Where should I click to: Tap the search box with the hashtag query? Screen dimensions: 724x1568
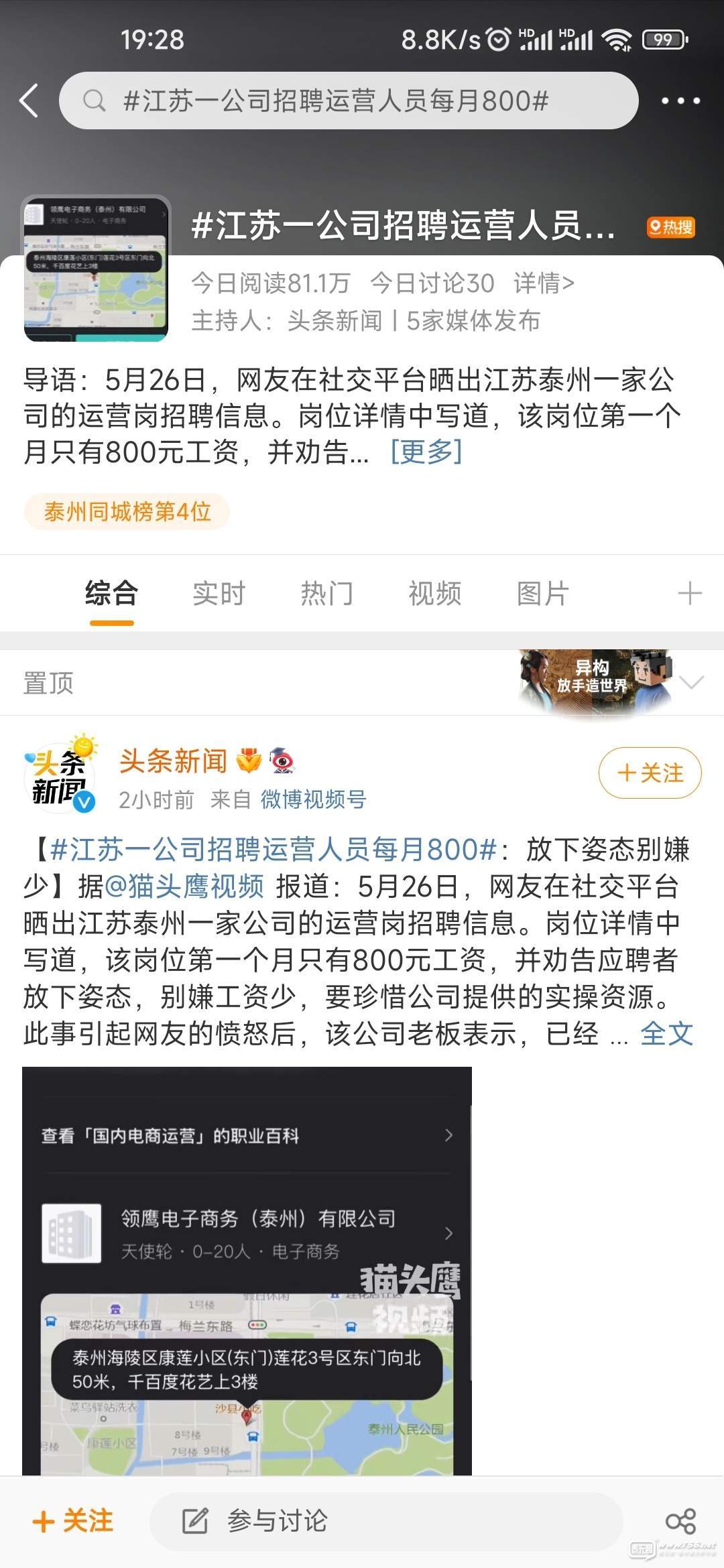(349, 101)
